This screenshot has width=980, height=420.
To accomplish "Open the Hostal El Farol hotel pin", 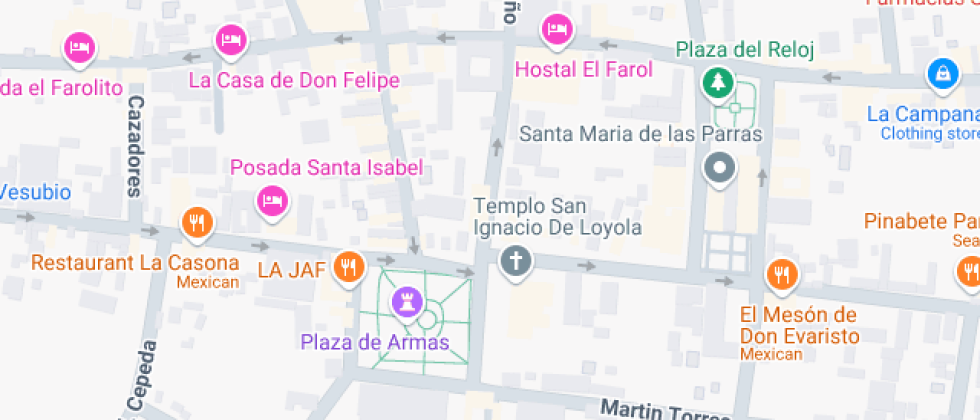I will click(557, 30).
